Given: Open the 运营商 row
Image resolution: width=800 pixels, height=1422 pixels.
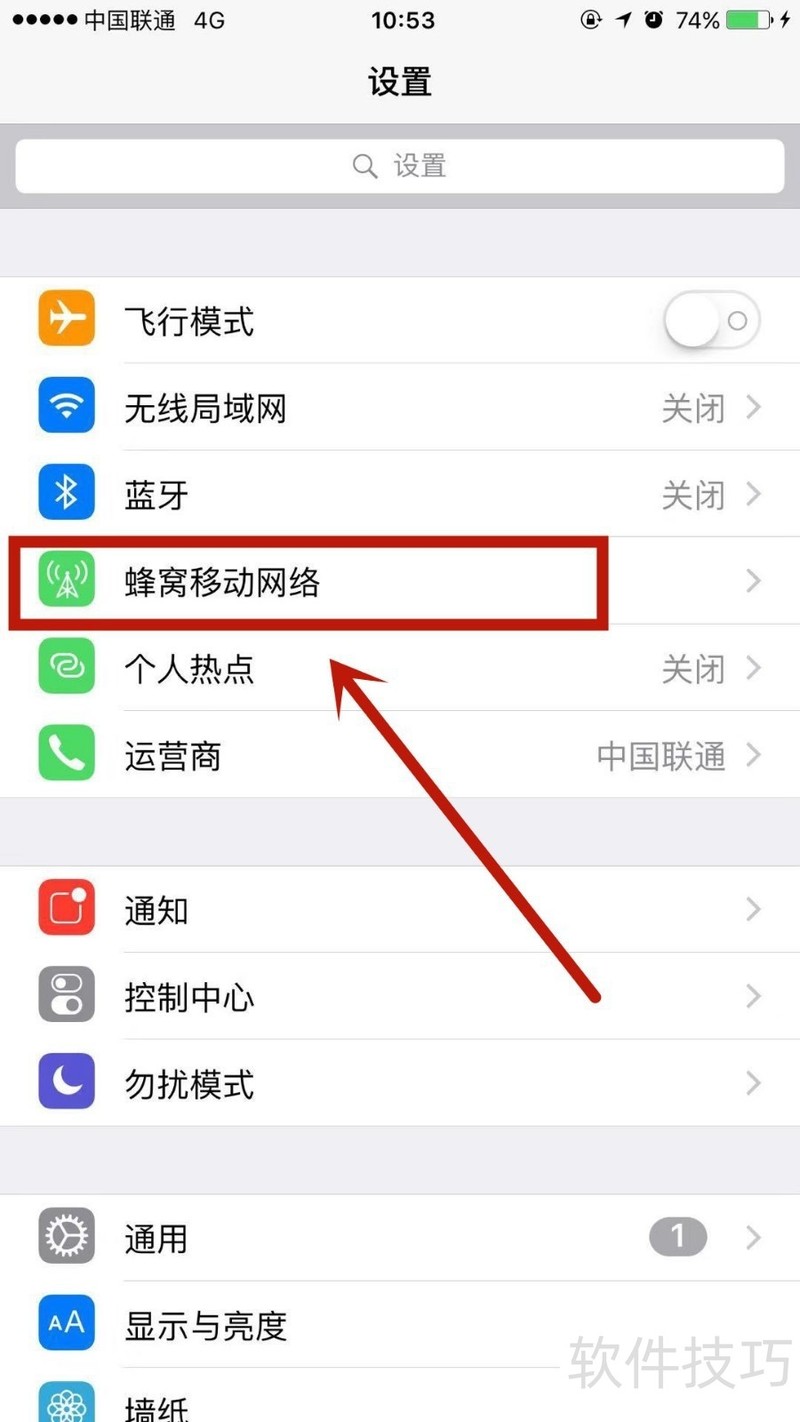Looking at the screenshot, I should [400, 756].
